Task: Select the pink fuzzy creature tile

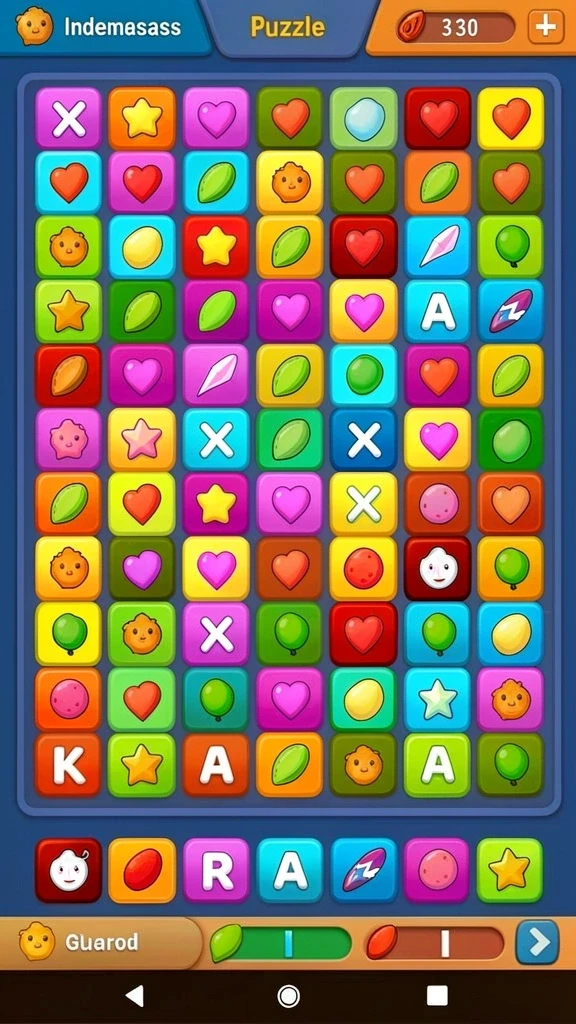Action: (68, 441)
